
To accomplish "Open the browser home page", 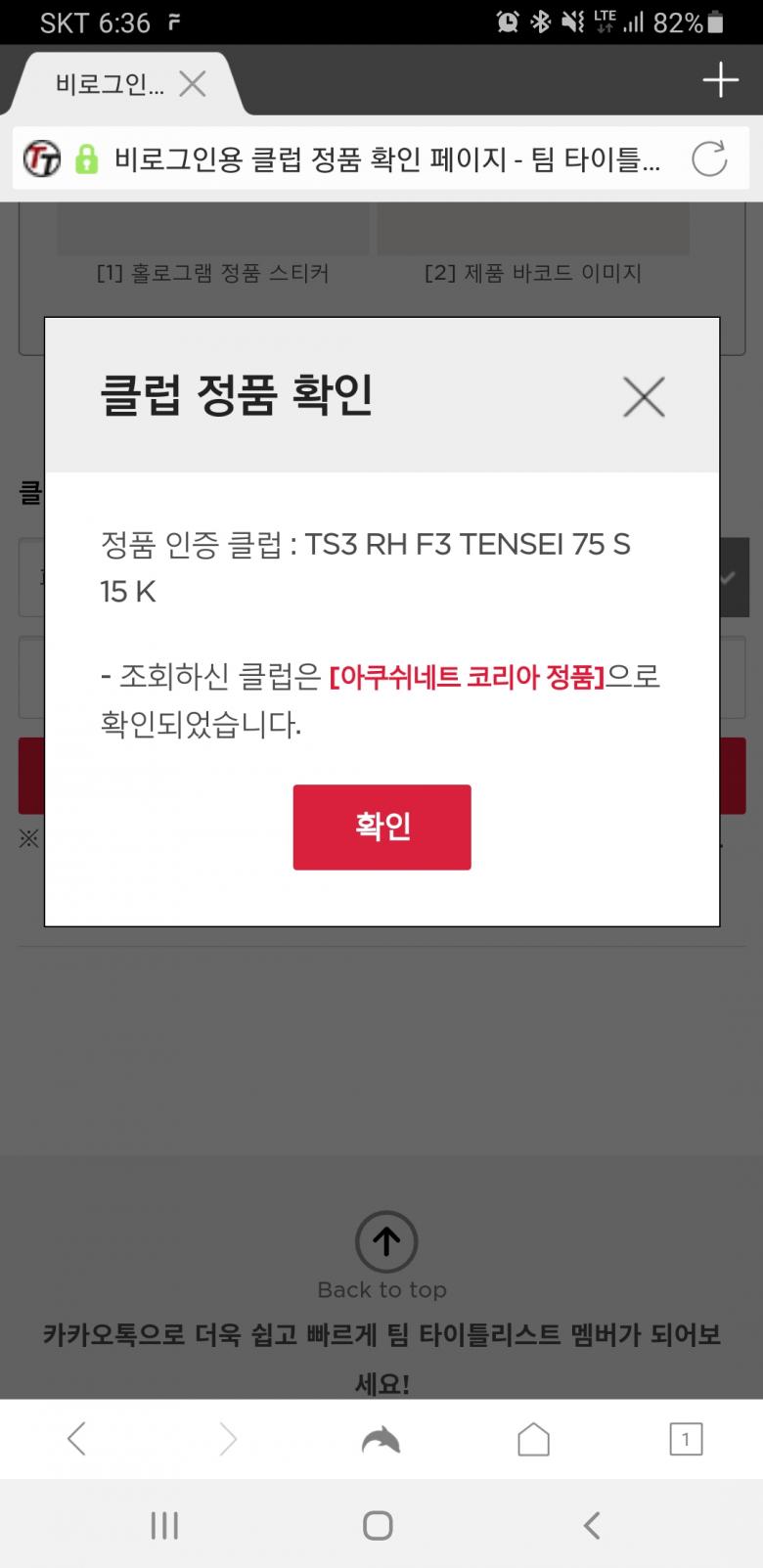I will click(533, 1439).
